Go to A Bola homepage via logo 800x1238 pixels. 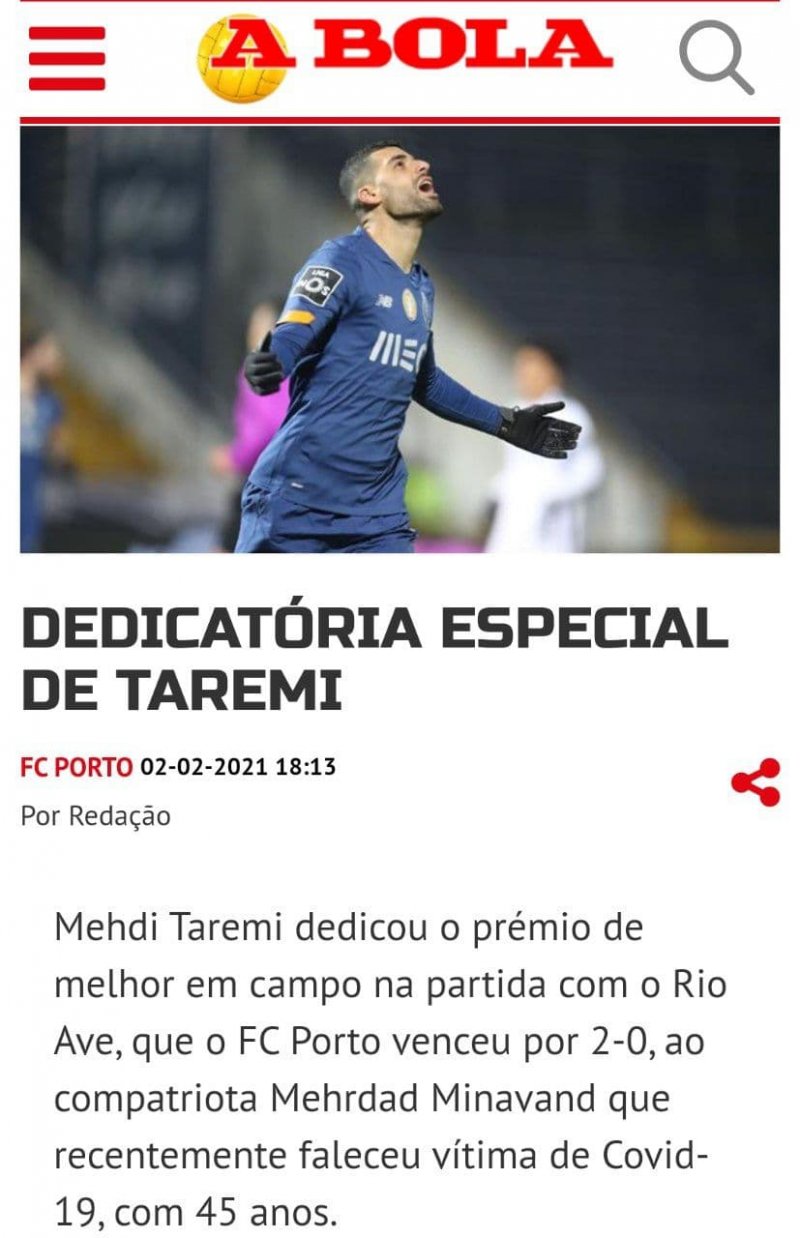coord(404,55)
